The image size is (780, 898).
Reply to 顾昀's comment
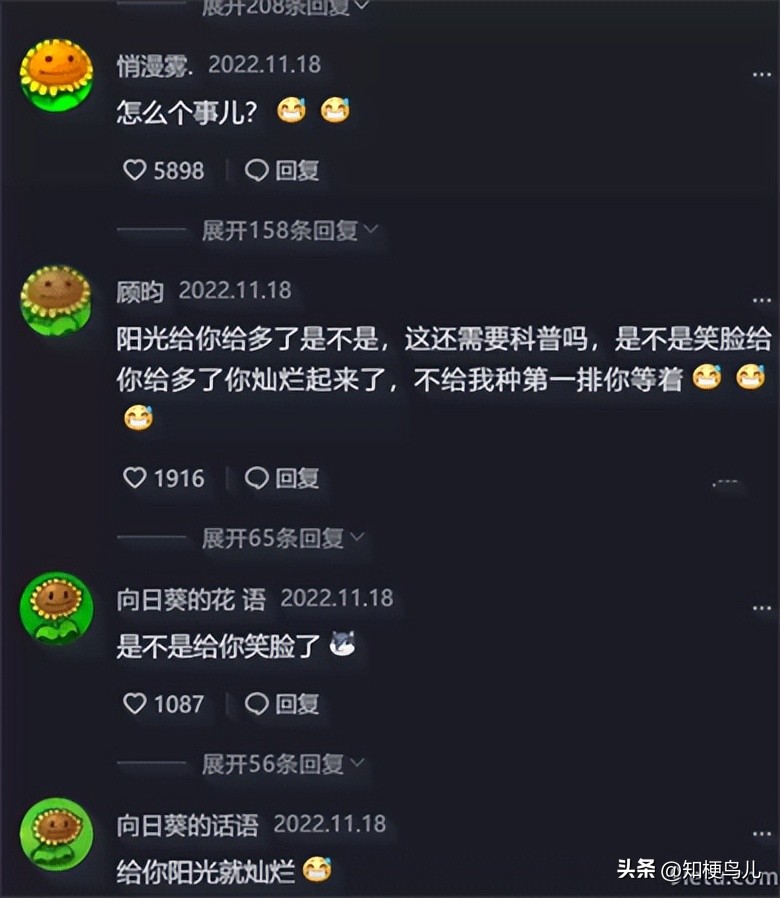[283, 479]
